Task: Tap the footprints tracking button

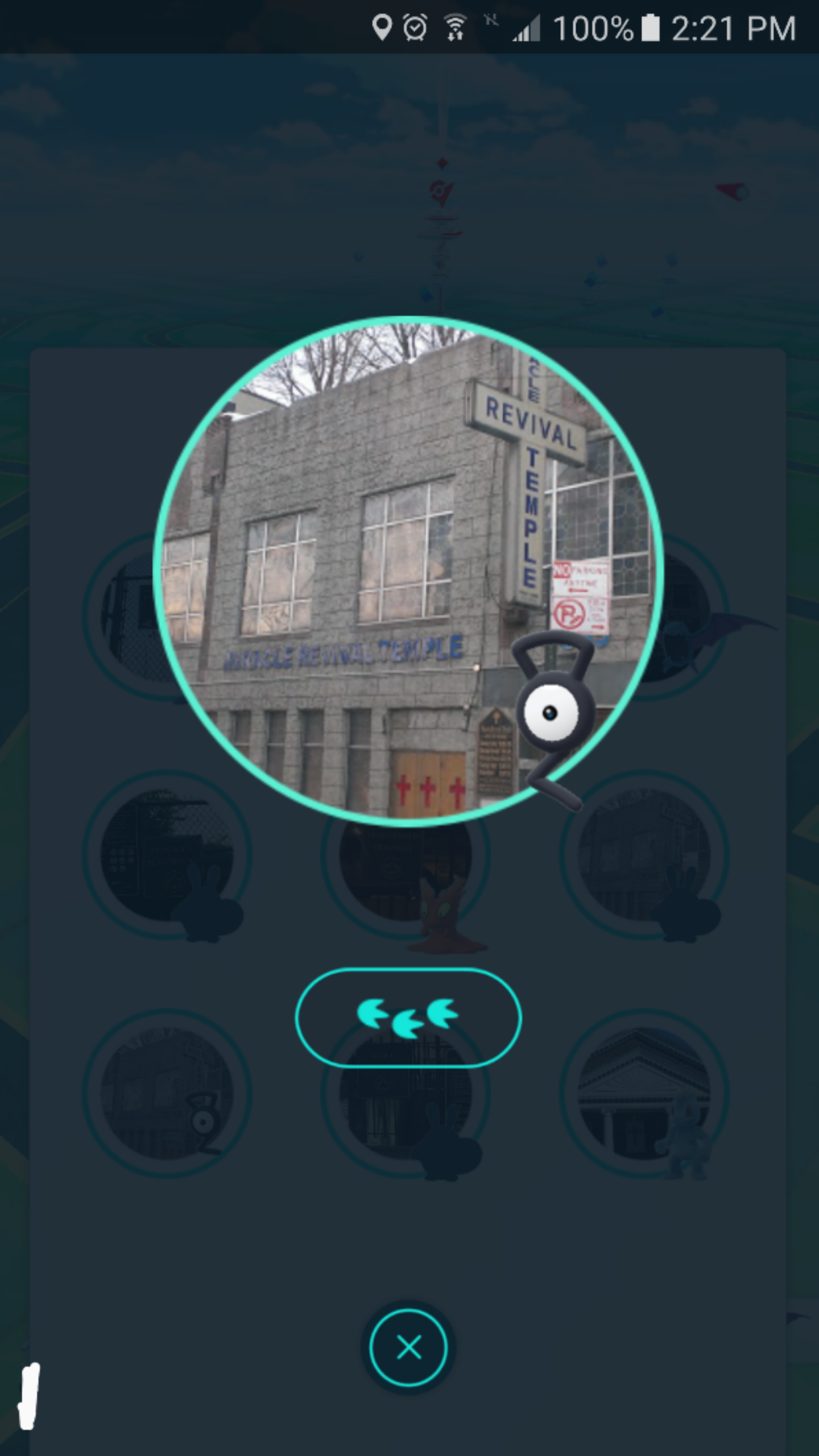Action: [x=408, y=1017]
